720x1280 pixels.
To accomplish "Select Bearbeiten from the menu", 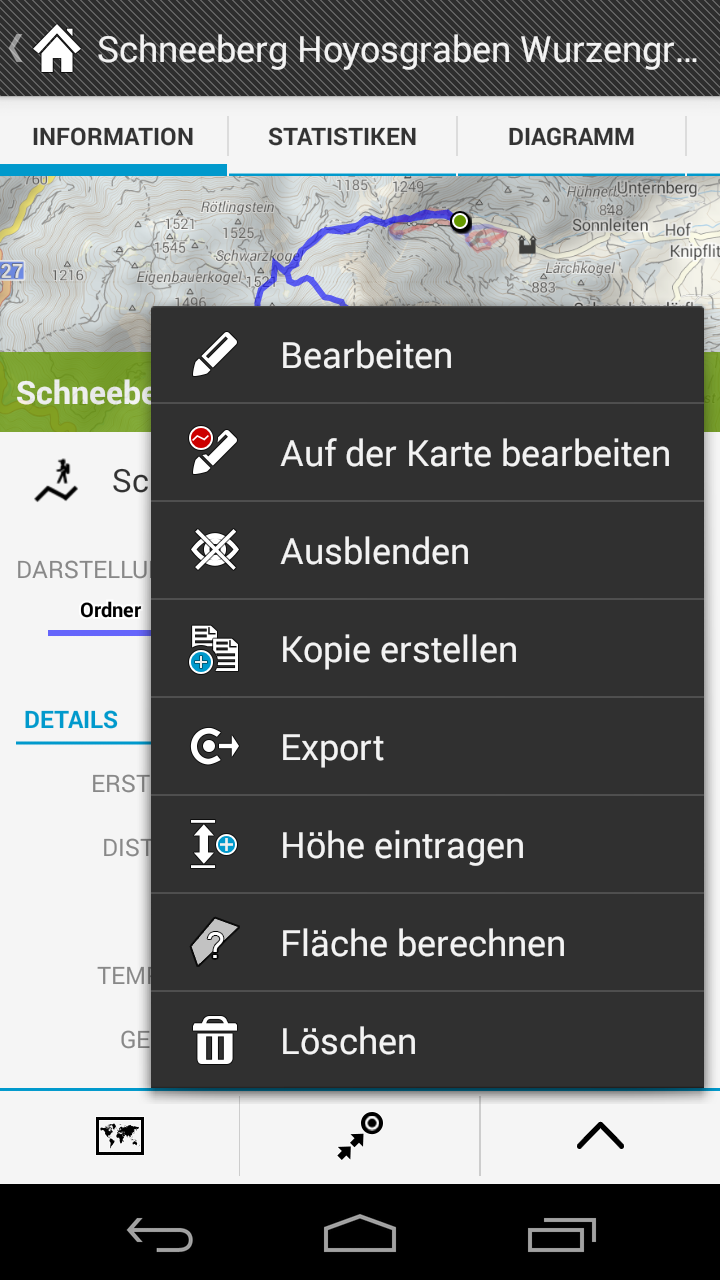I will [427, 356].
